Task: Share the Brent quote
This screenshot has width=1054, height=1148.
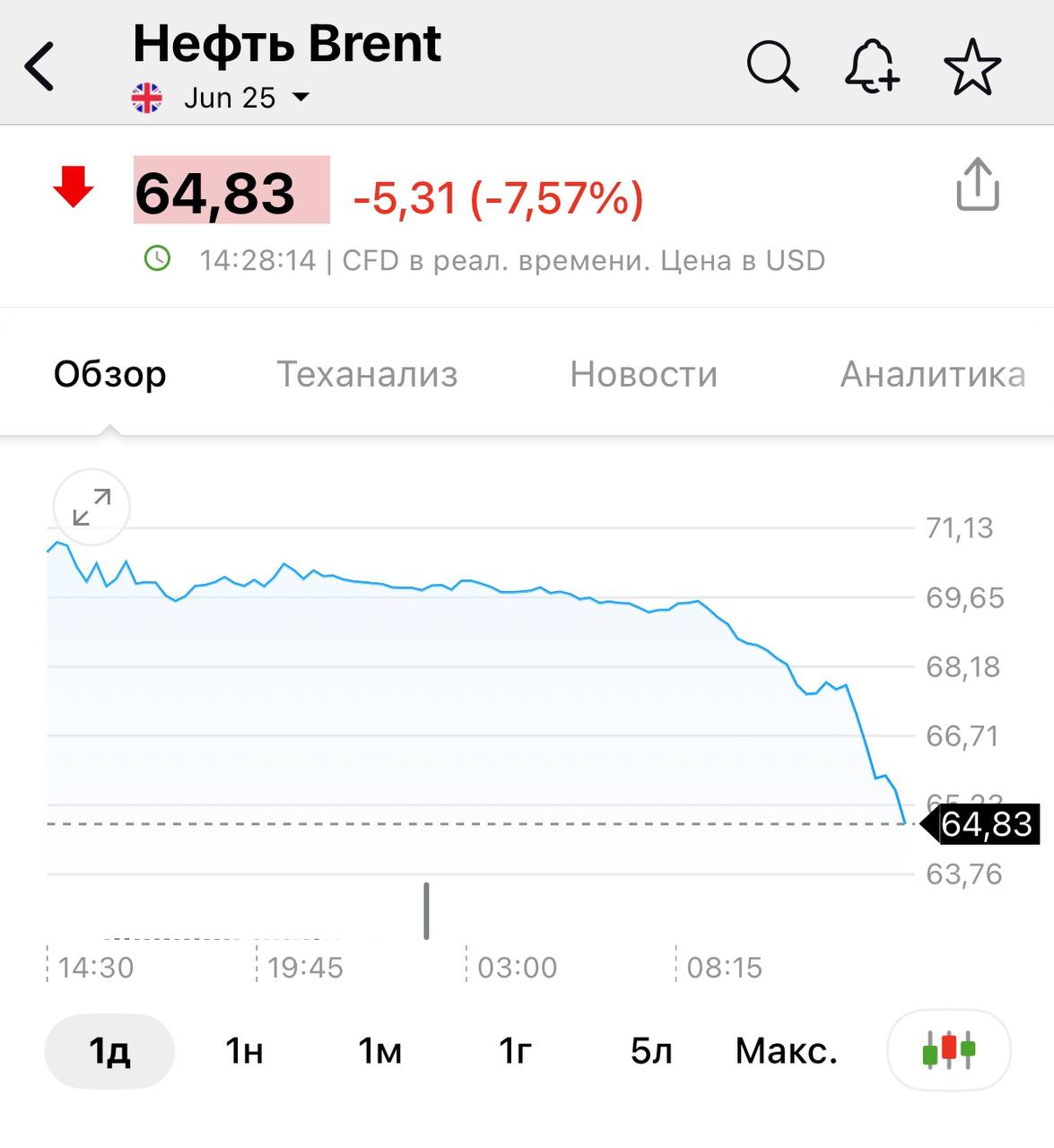Action: [x=977, y=185]
